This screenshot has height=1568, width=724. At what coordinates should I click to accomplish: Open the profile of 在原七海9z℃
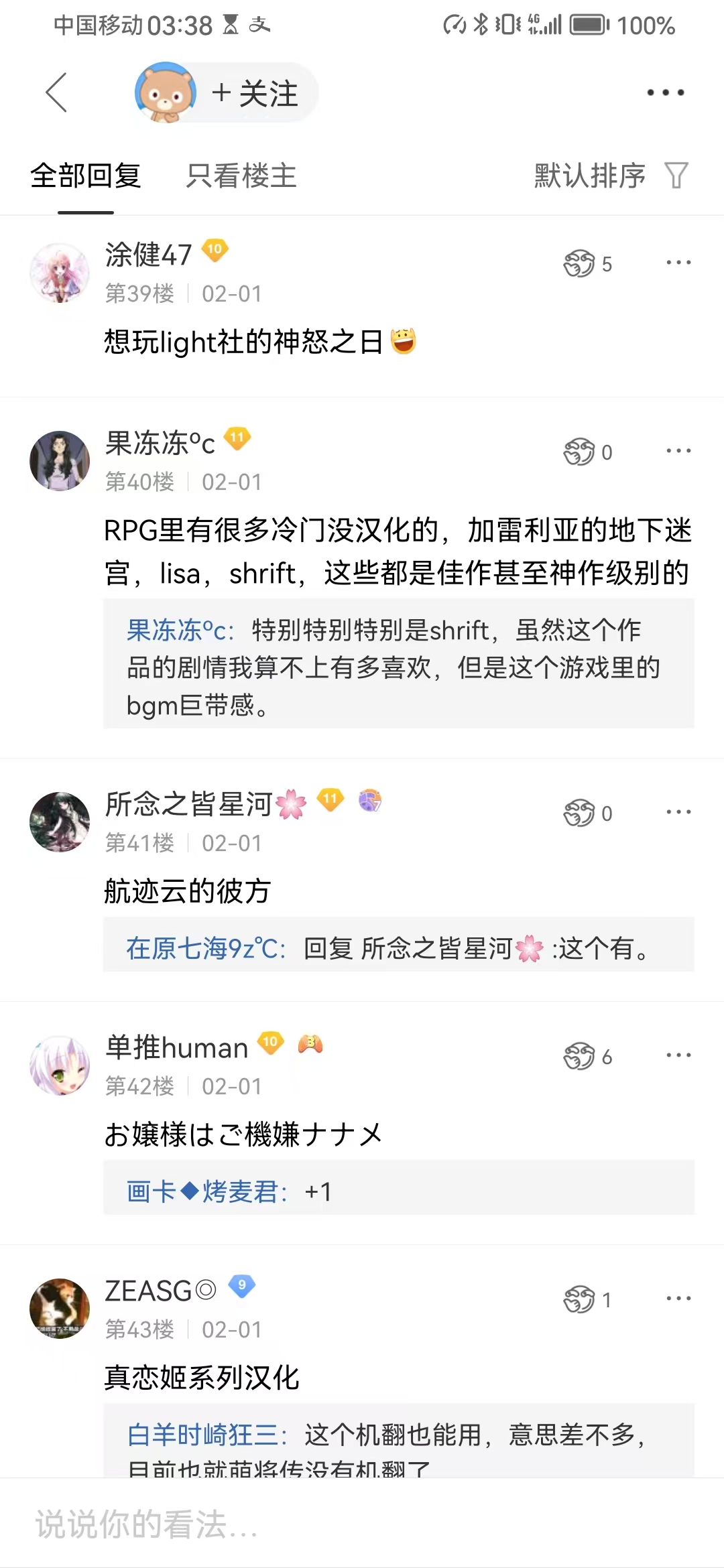[x=206, y=948]
